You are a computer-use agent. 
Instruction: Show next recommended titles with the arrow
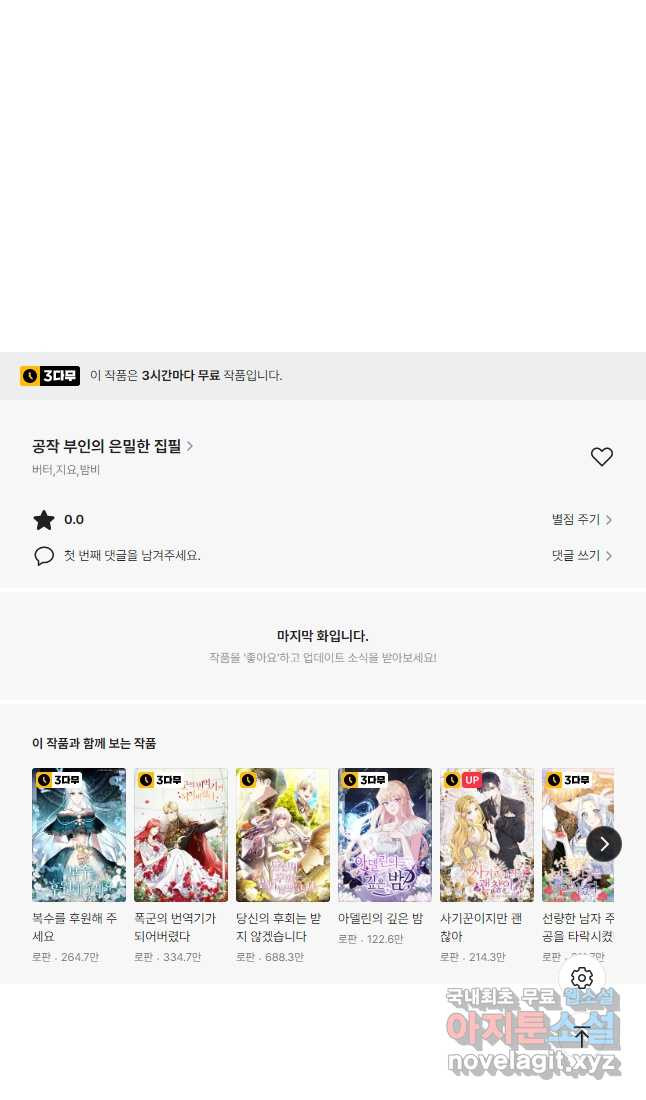pyautogui.click(x=604, y=844)
